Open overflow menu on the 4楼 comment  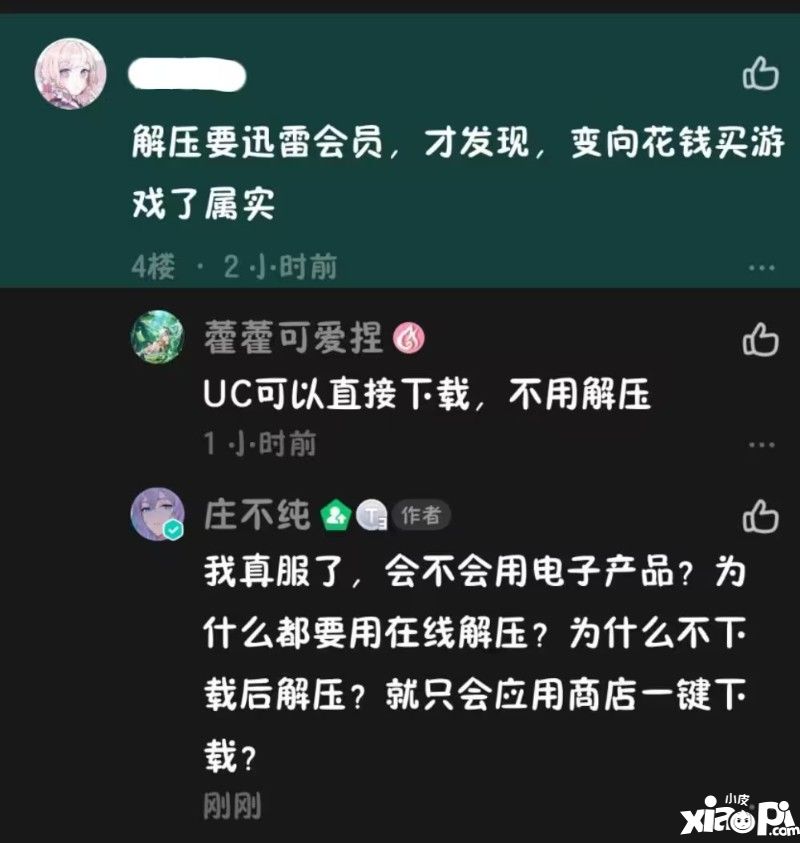[762, 267]
